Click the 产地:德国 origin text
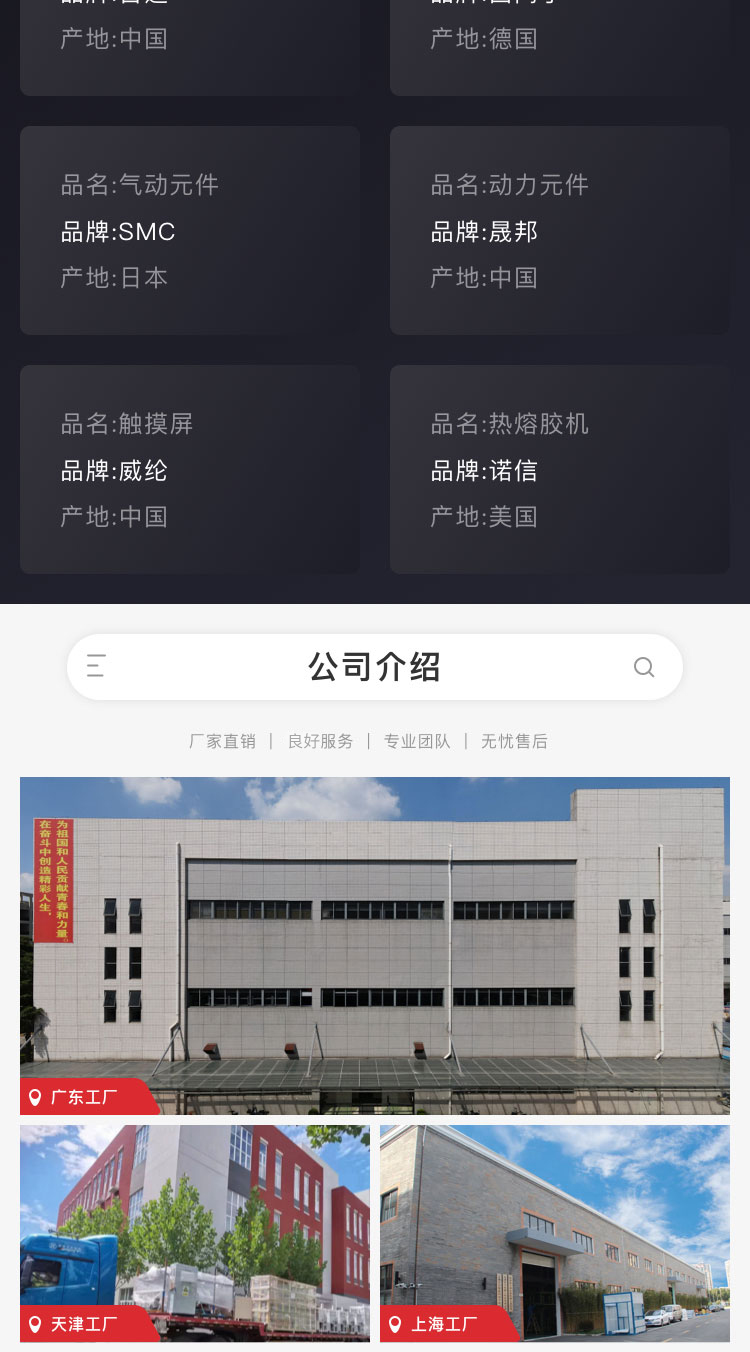 (x=484, y=39)
